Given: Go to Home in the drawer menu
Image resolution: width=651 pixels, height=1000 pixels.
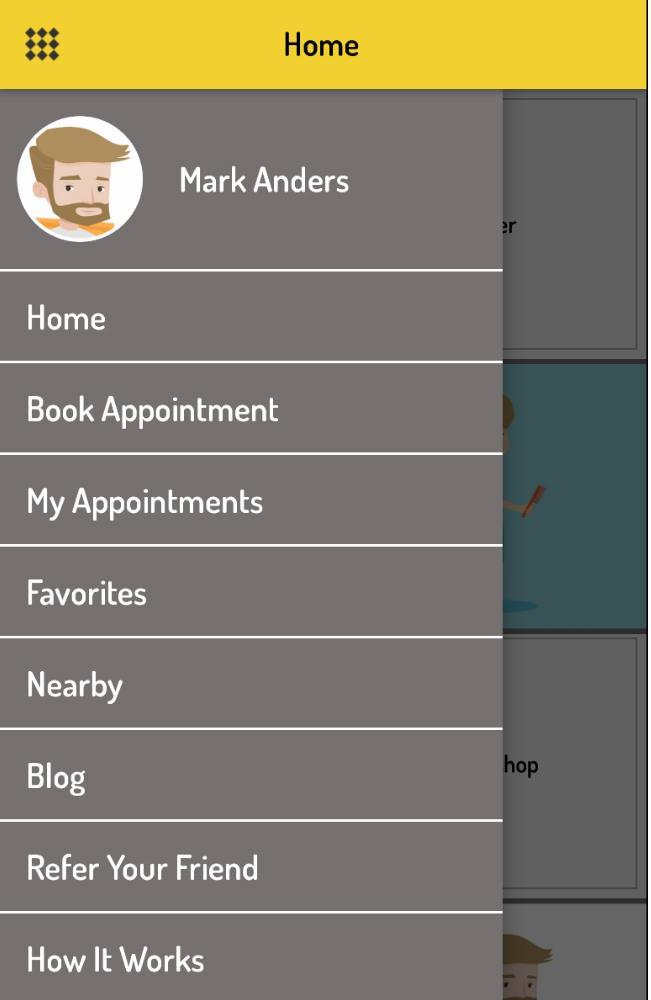Looking at the screenshot, I should pyautogui.click(x=66, y=318).
